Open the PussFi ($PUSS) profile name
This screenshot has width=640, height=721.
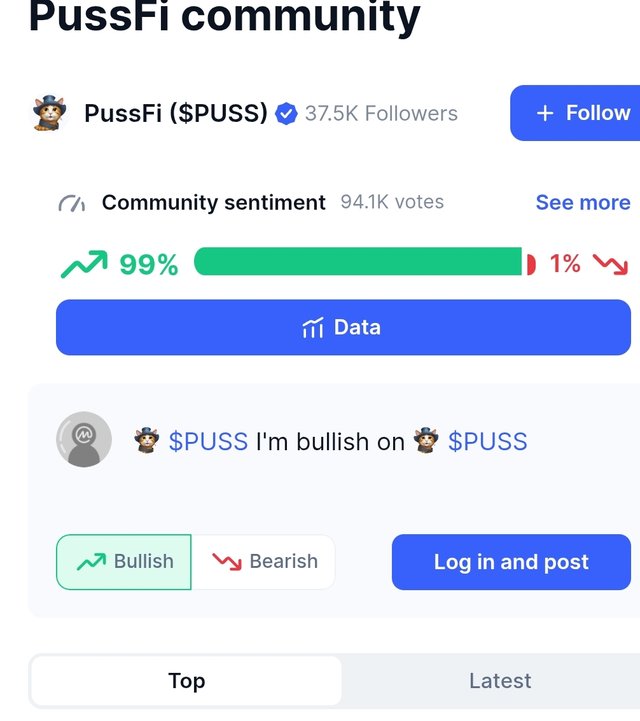coord(175,114)
